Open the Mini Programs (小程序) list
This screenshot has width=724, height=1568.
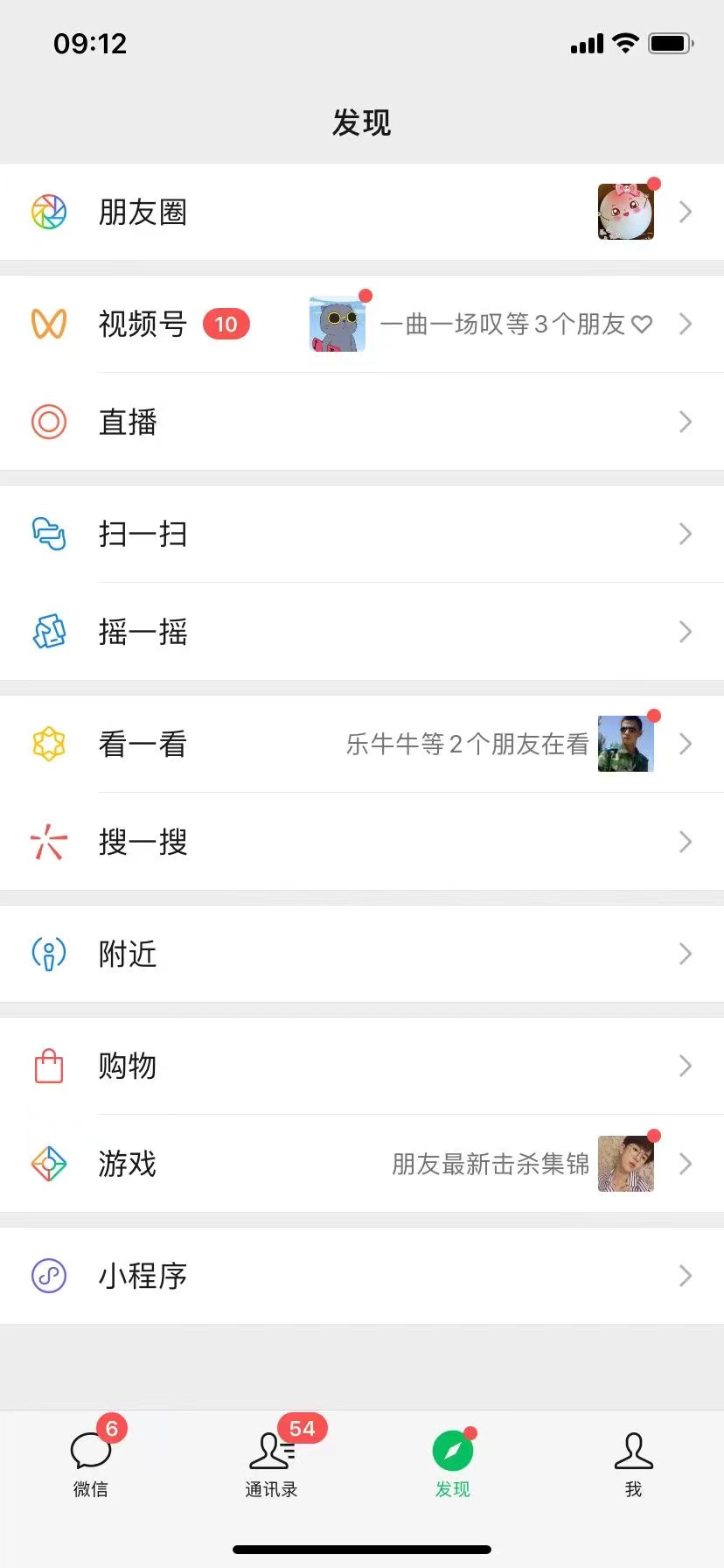(x=143, y=1276)
